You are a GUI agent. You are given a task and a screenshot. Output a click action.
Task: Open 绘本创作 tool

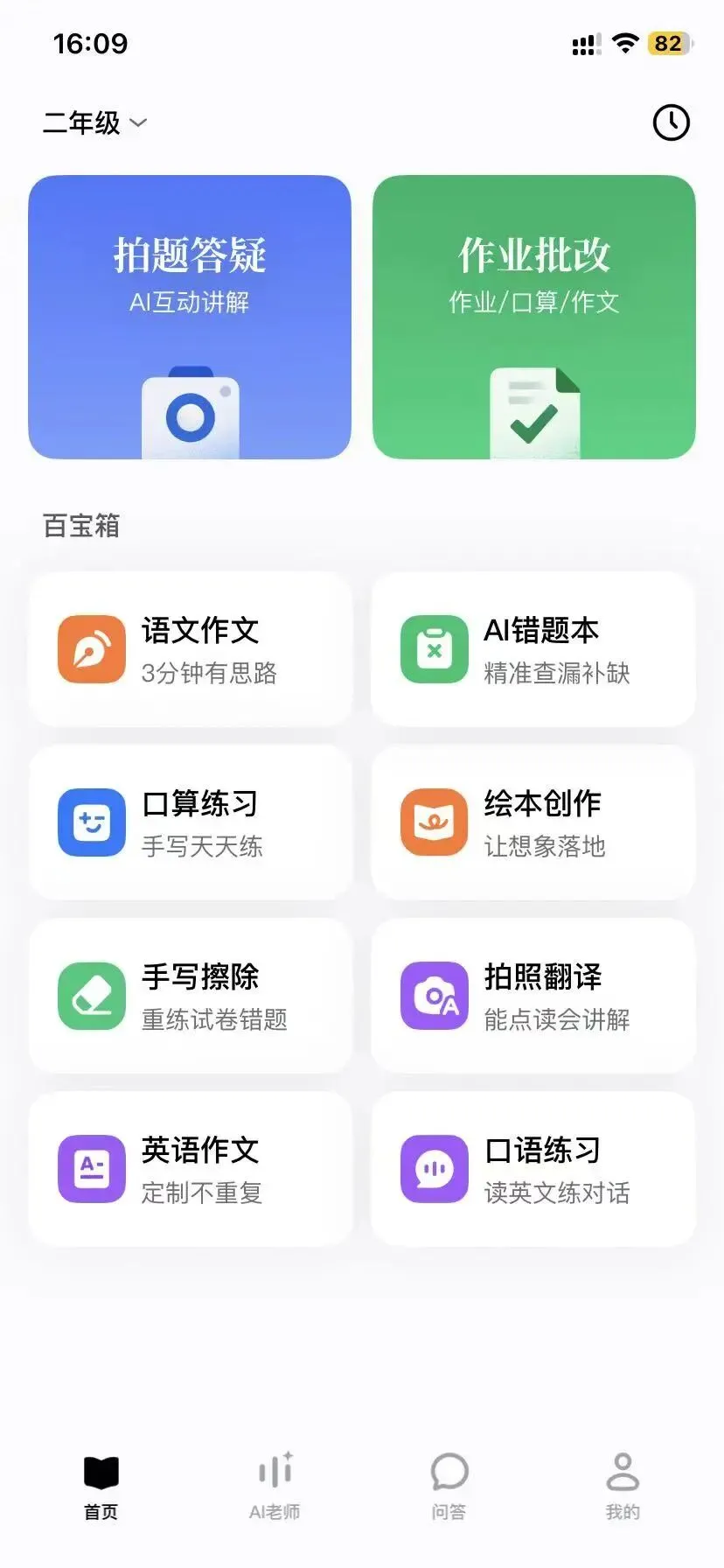[x=533, y=822]
